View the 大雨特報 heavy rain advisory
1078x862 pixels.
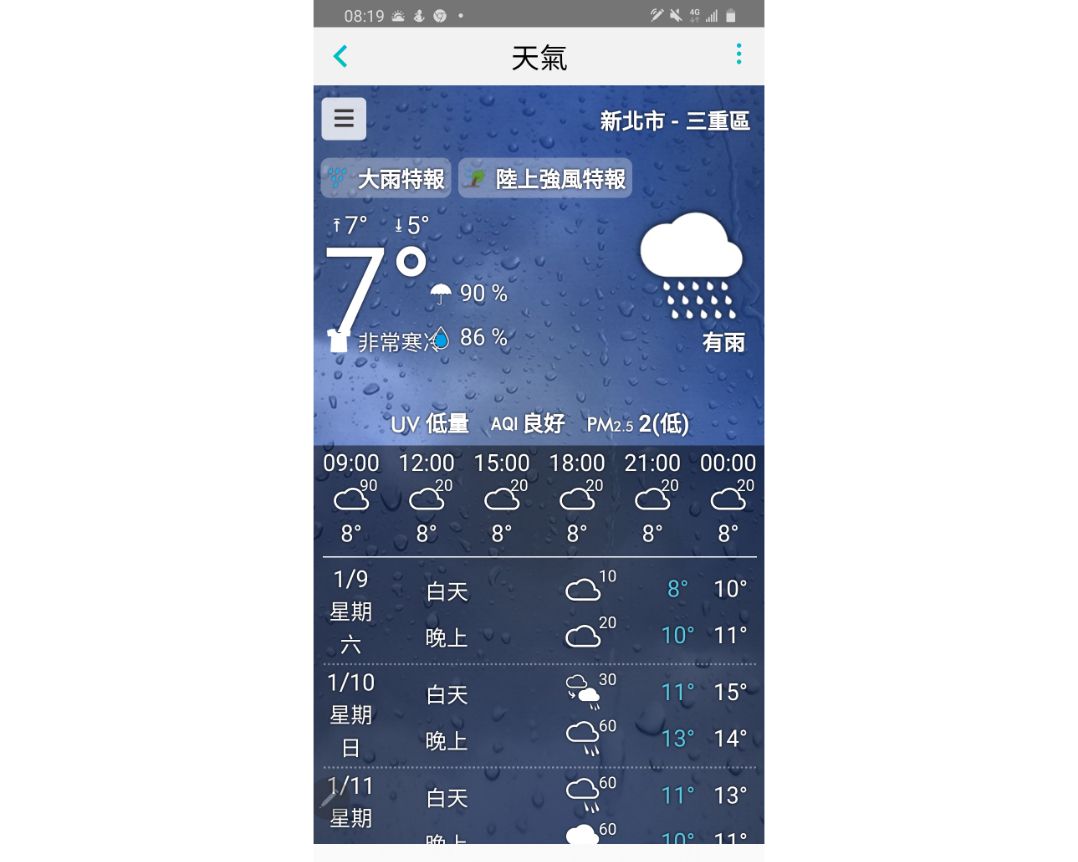point(386,179)
